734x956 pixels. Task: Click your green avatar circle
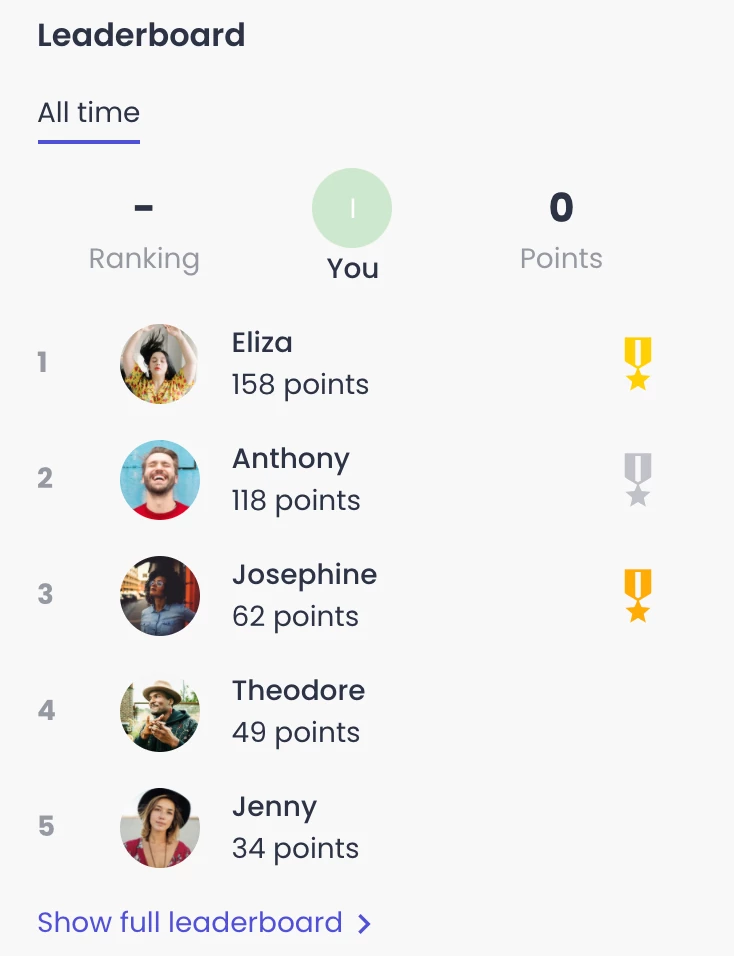click(x=352, y=207)
